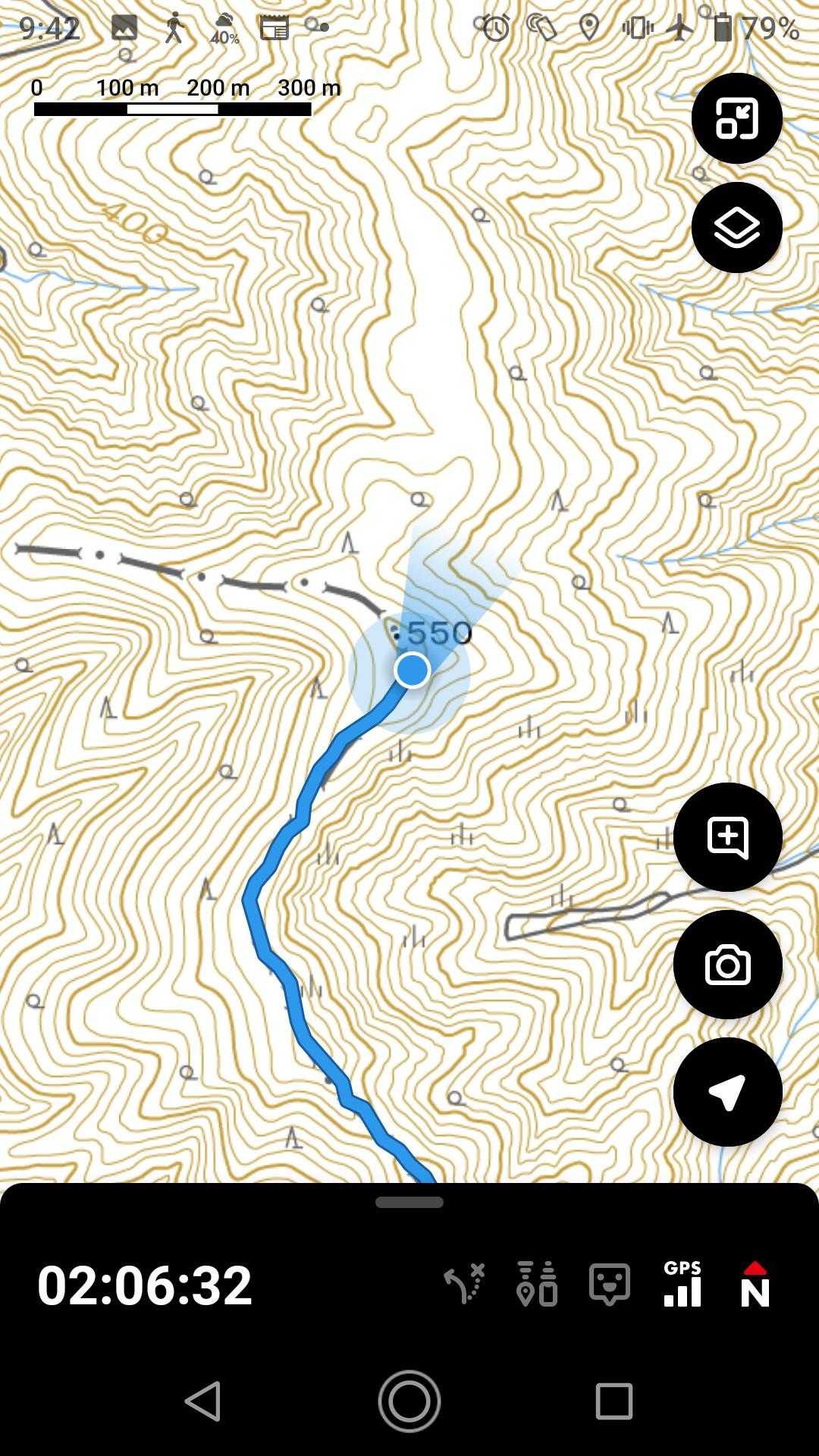Viewport: 819px width, 1456px height.
Task: Go back using the system back button
Action: (203, 1400)
